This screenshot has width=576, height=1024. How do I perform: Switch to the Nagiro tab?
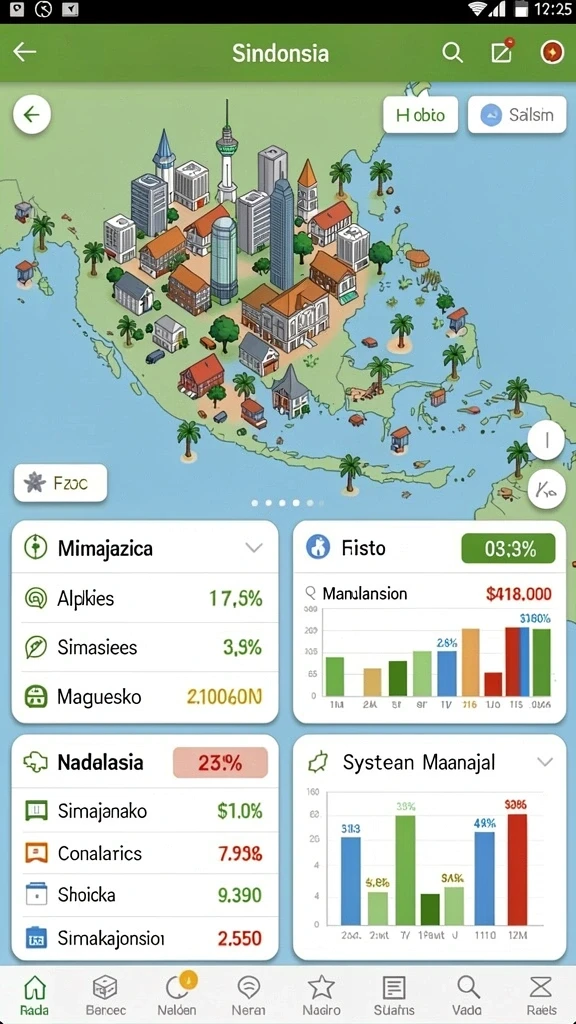point(321,995)
